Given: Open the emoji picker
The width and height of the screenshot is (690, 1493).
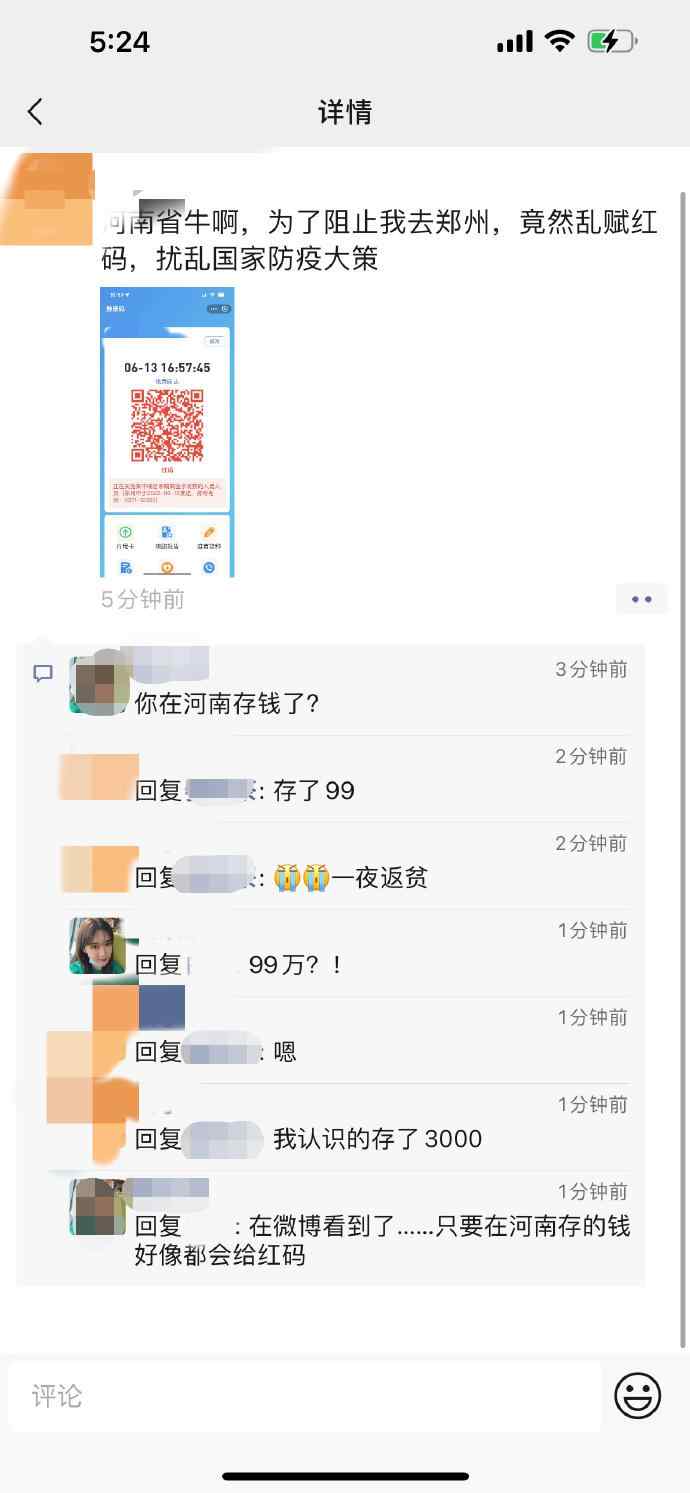Looking at the screenshot, I should click(x=637, y=1395).
